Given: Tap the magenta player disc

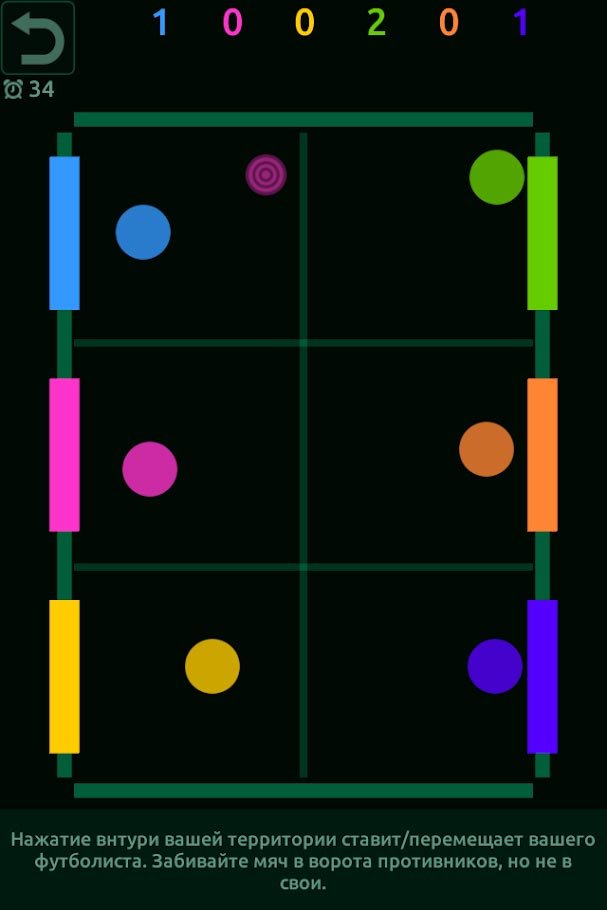Looking at the screenshot, I should pos(150,469).
